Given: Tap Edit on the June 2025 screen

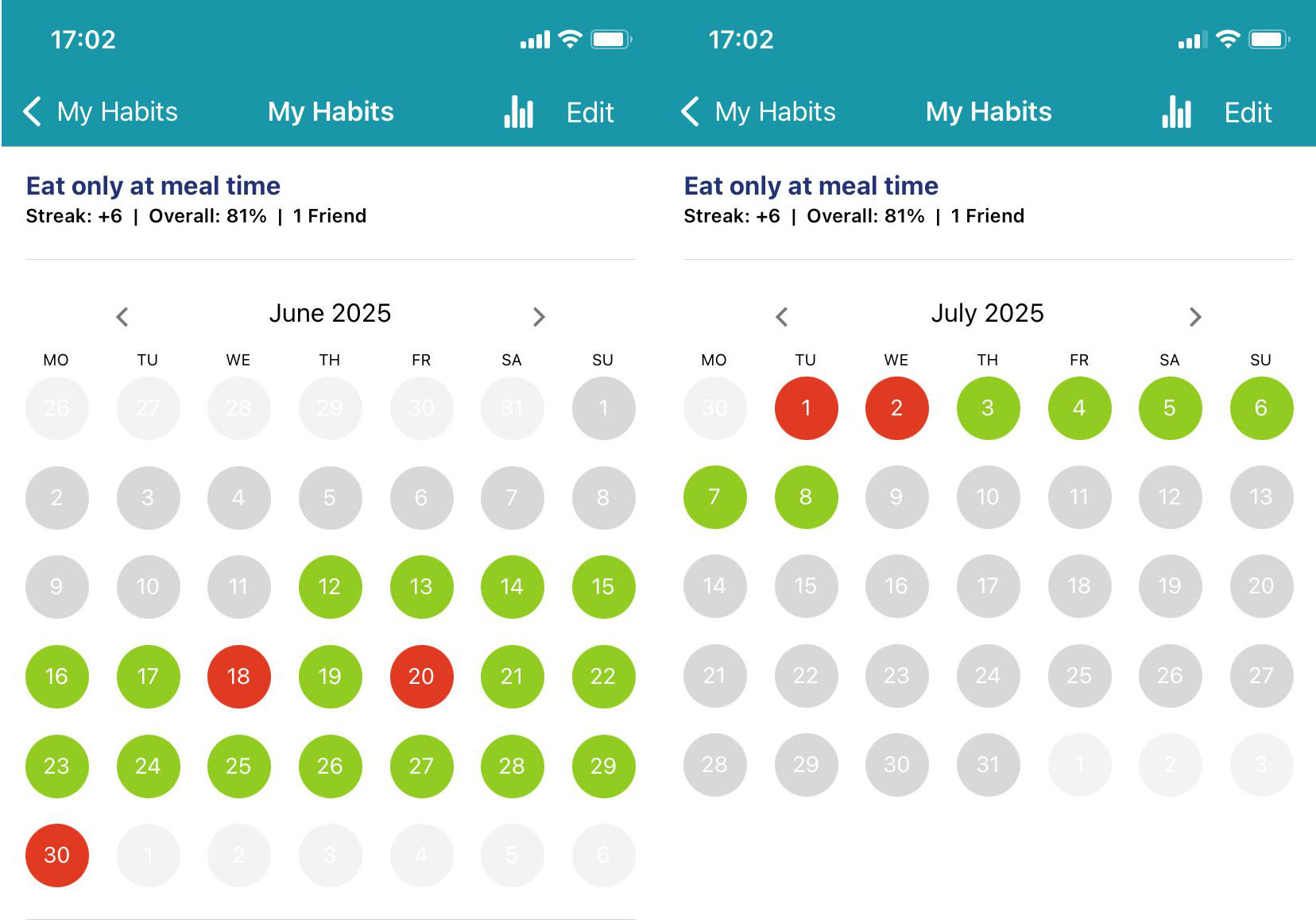Looking at the screenshot, I should pyautogui.click(x=590, y=113).
